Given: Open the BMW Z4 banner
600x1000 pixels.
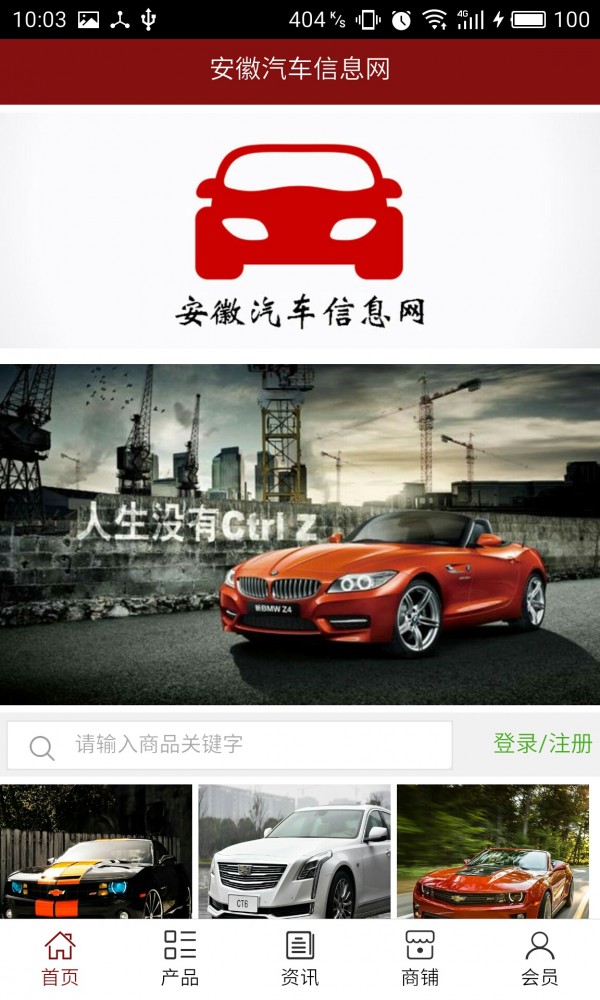Looking at the screenshot, I should (x=300, y=535).
